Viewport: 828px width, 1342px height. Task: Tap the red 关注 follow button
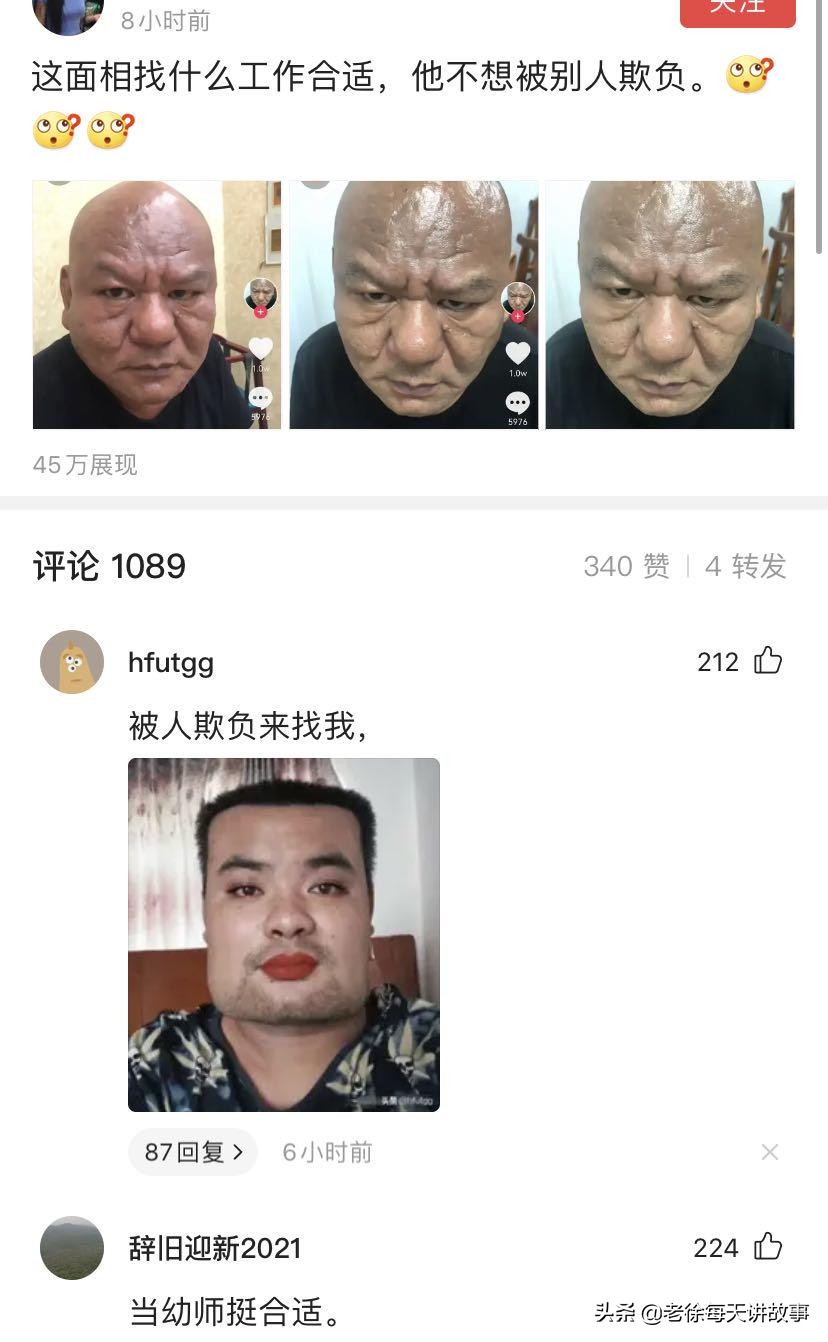(x=737, y=10)
